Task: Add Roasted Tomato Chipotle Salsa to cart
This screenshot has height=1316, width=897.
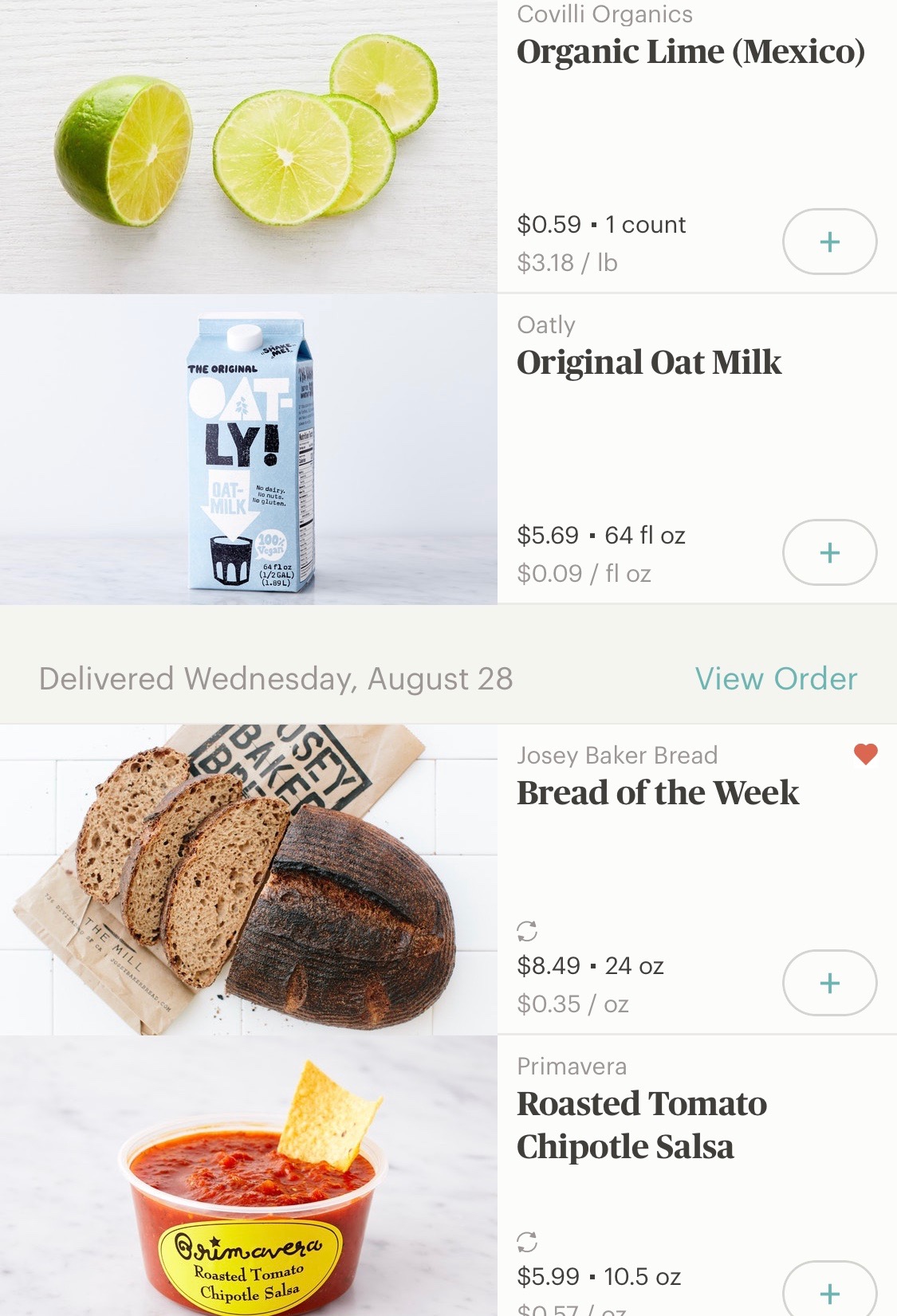Action: (x=829, y=1292)
